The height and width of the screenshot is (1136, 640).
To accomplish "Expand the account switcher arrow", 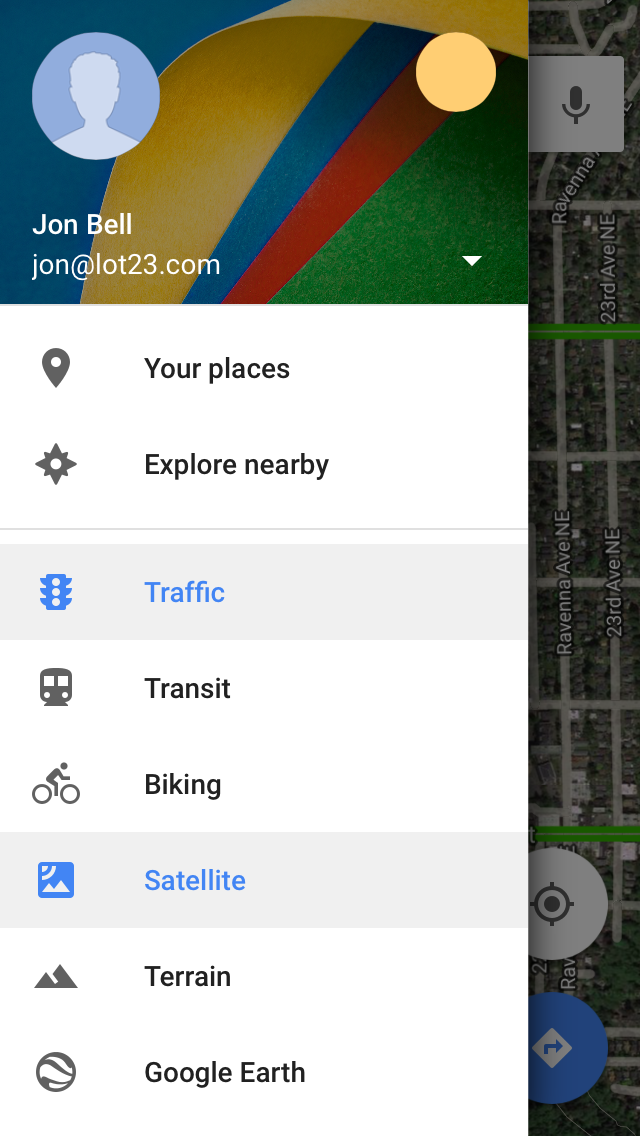I will click(472, 261).
